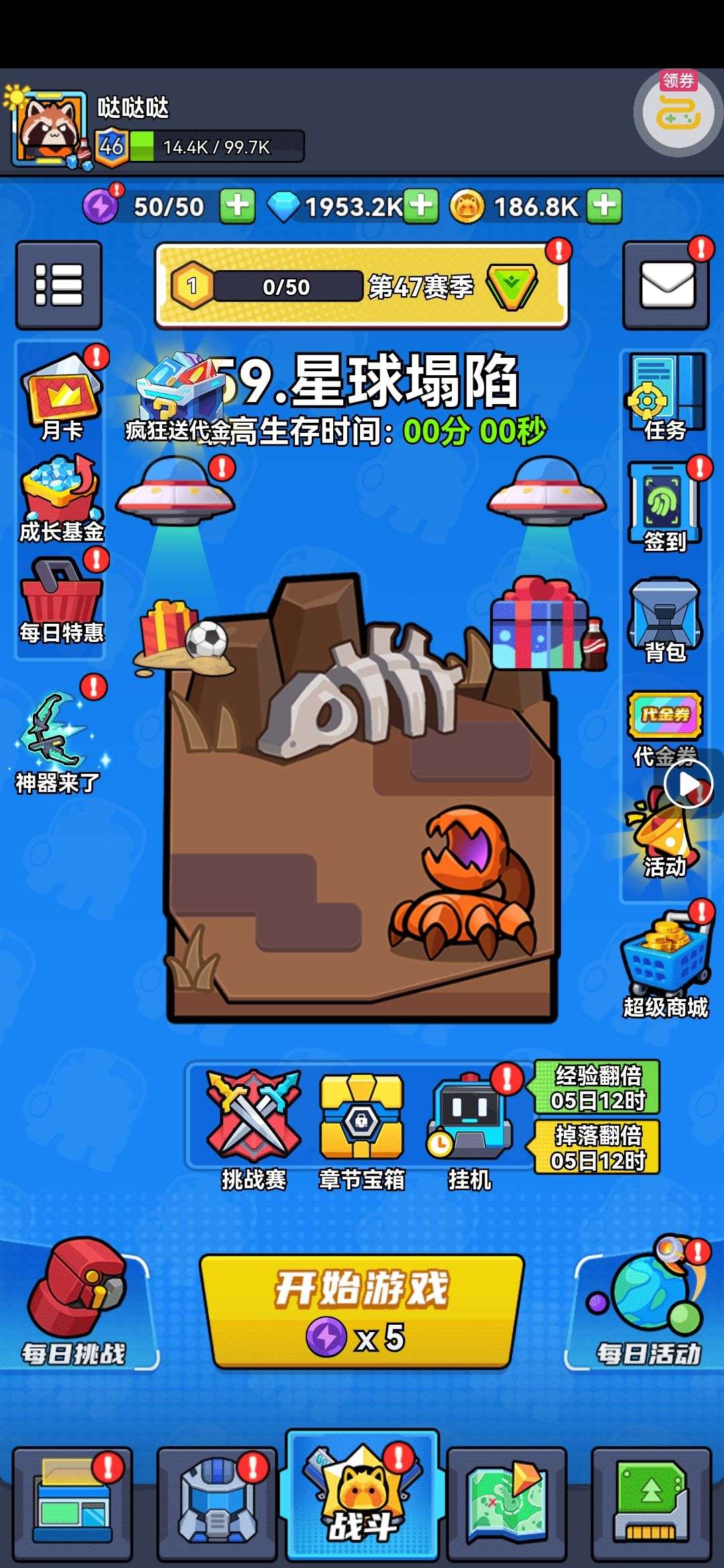Open the 背包 backpack
Screen dimensions: 724x1568
(665, 620)
